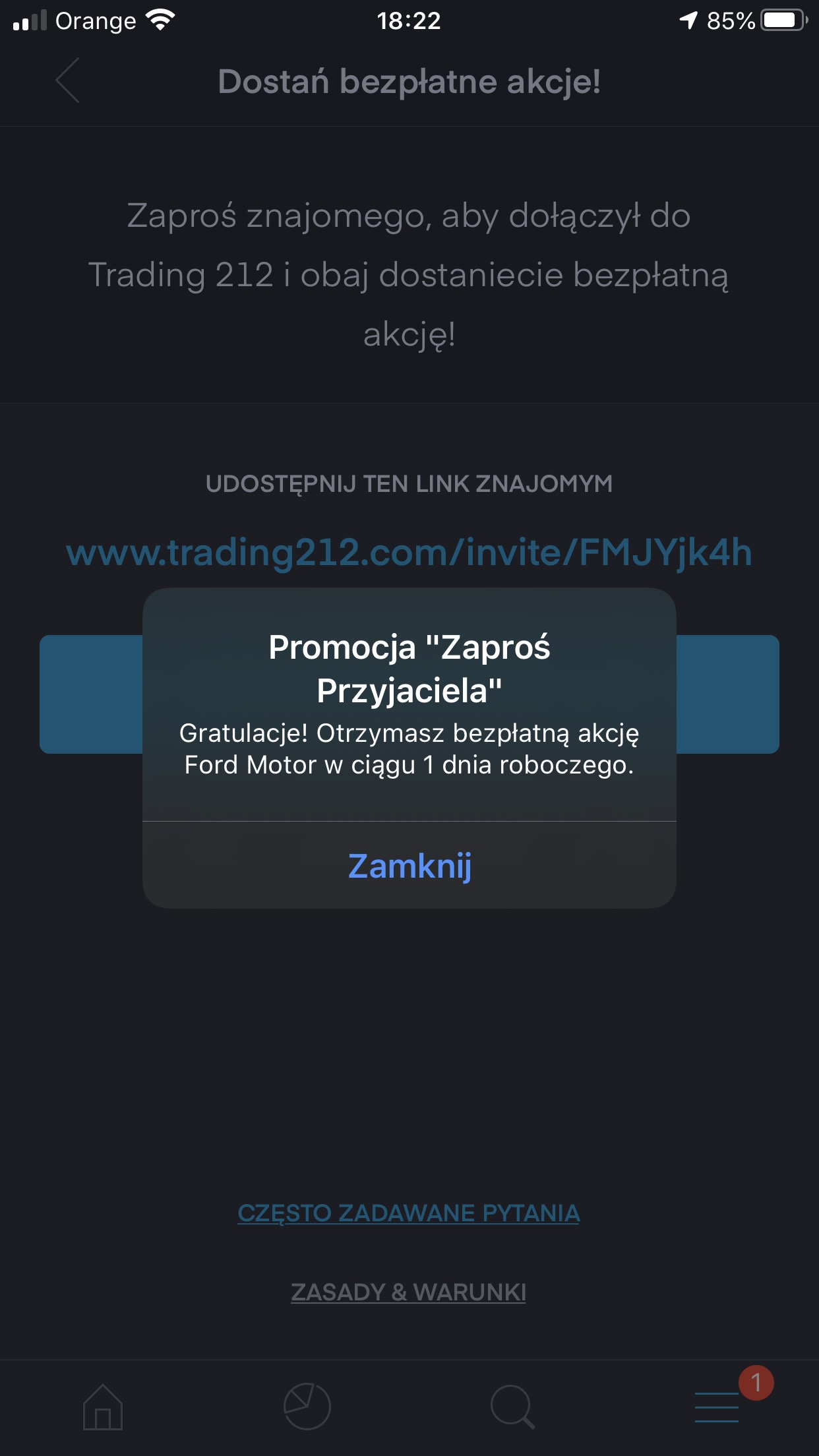Tap the blue share button behind the dialog
The width and height of the screenshot is (819, 1456).
(727, 694)
